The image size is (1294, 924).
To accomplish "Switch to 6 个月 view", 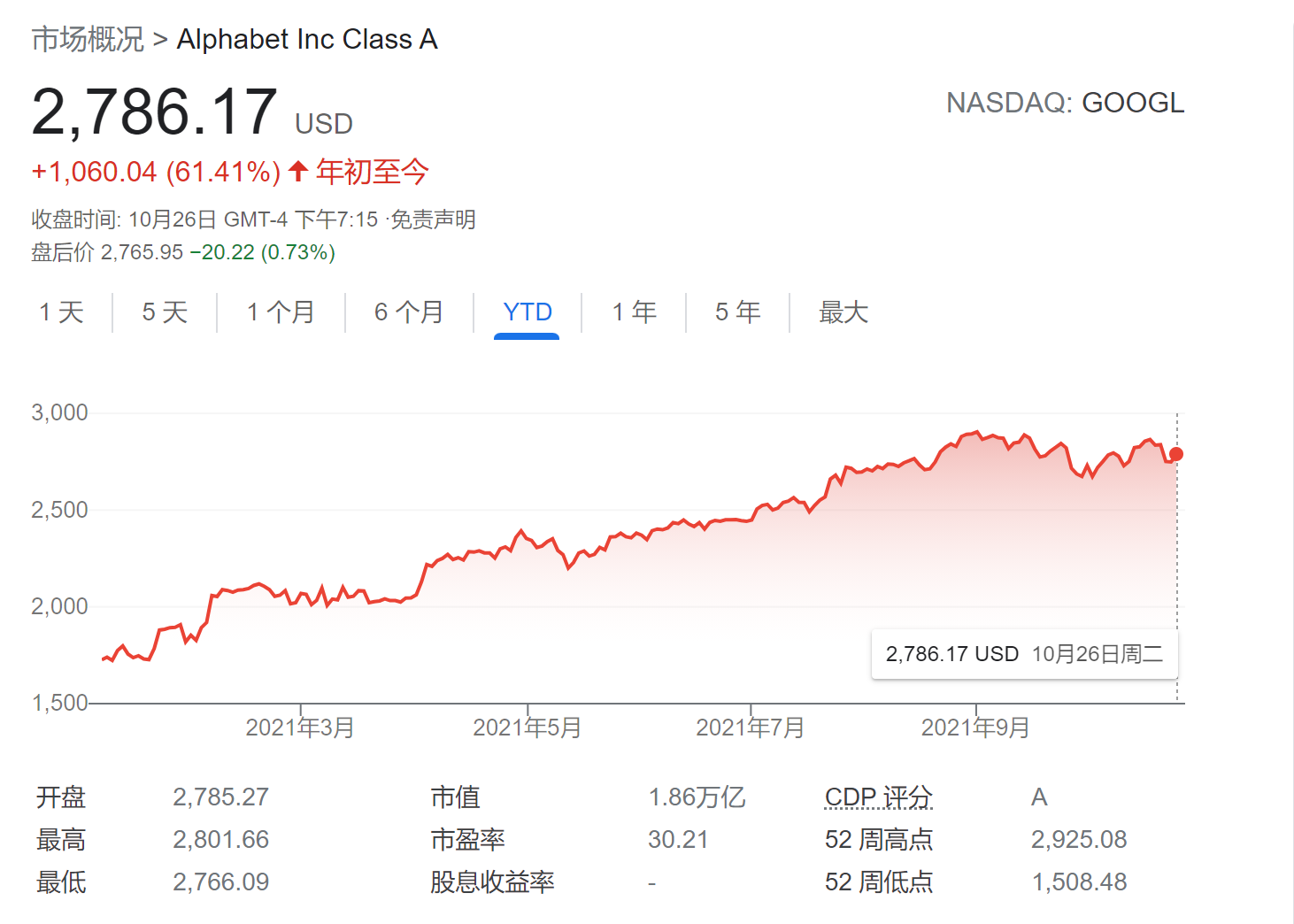I will coord(409,312).
